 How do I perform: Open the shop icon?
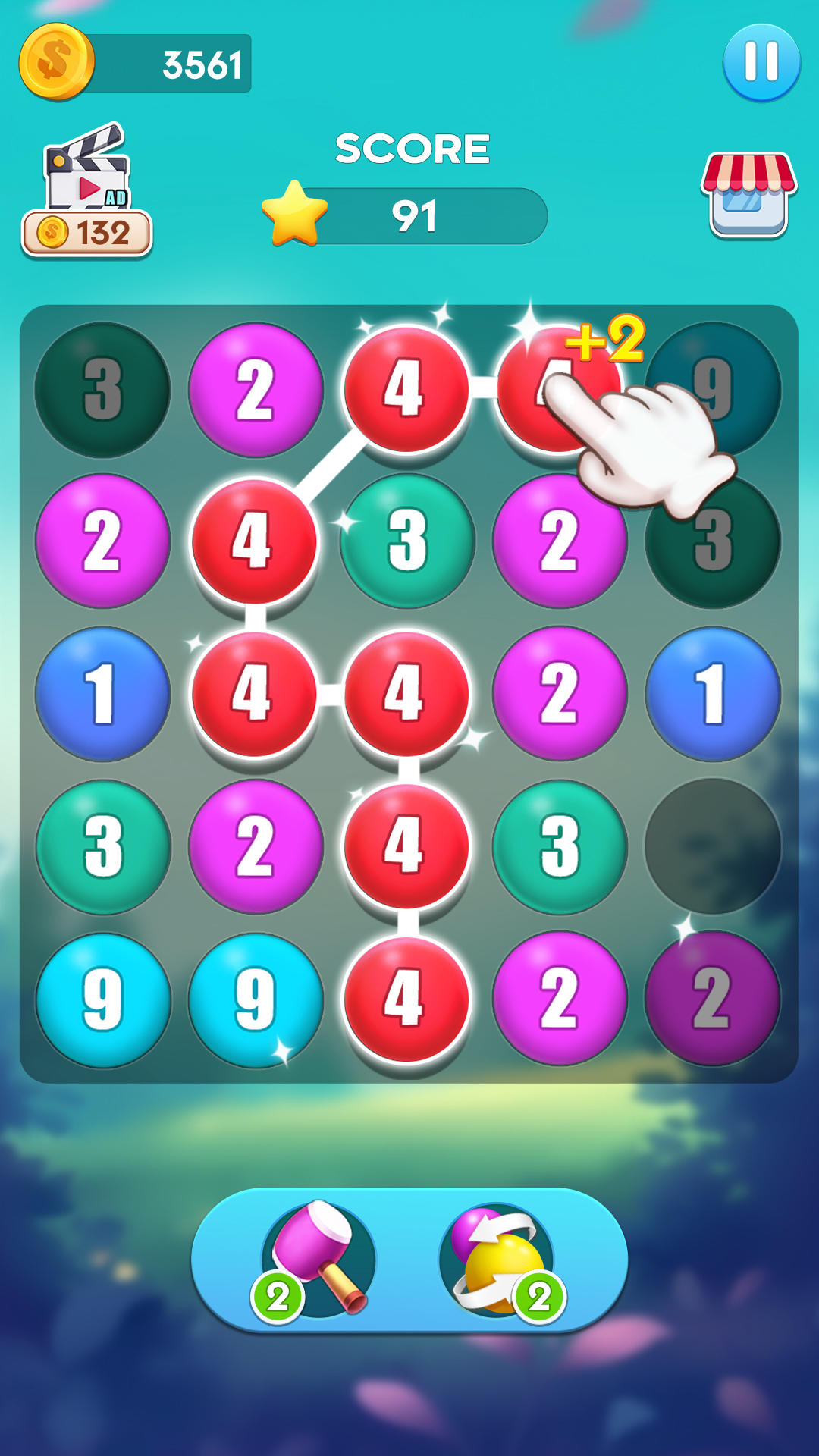tap(748, 196)
